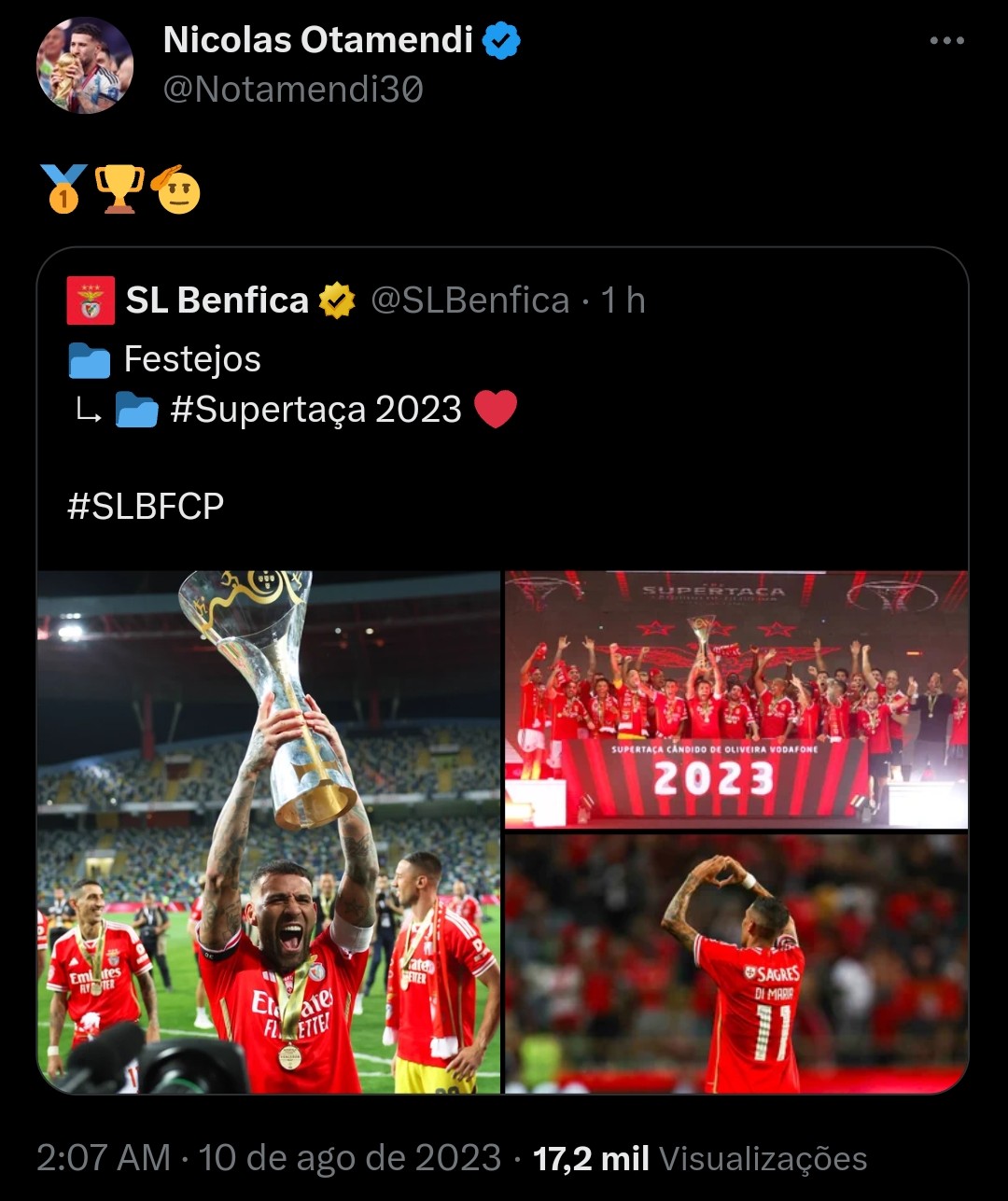View team celebration photo with 2023 banner

click(x=736, y=700)
